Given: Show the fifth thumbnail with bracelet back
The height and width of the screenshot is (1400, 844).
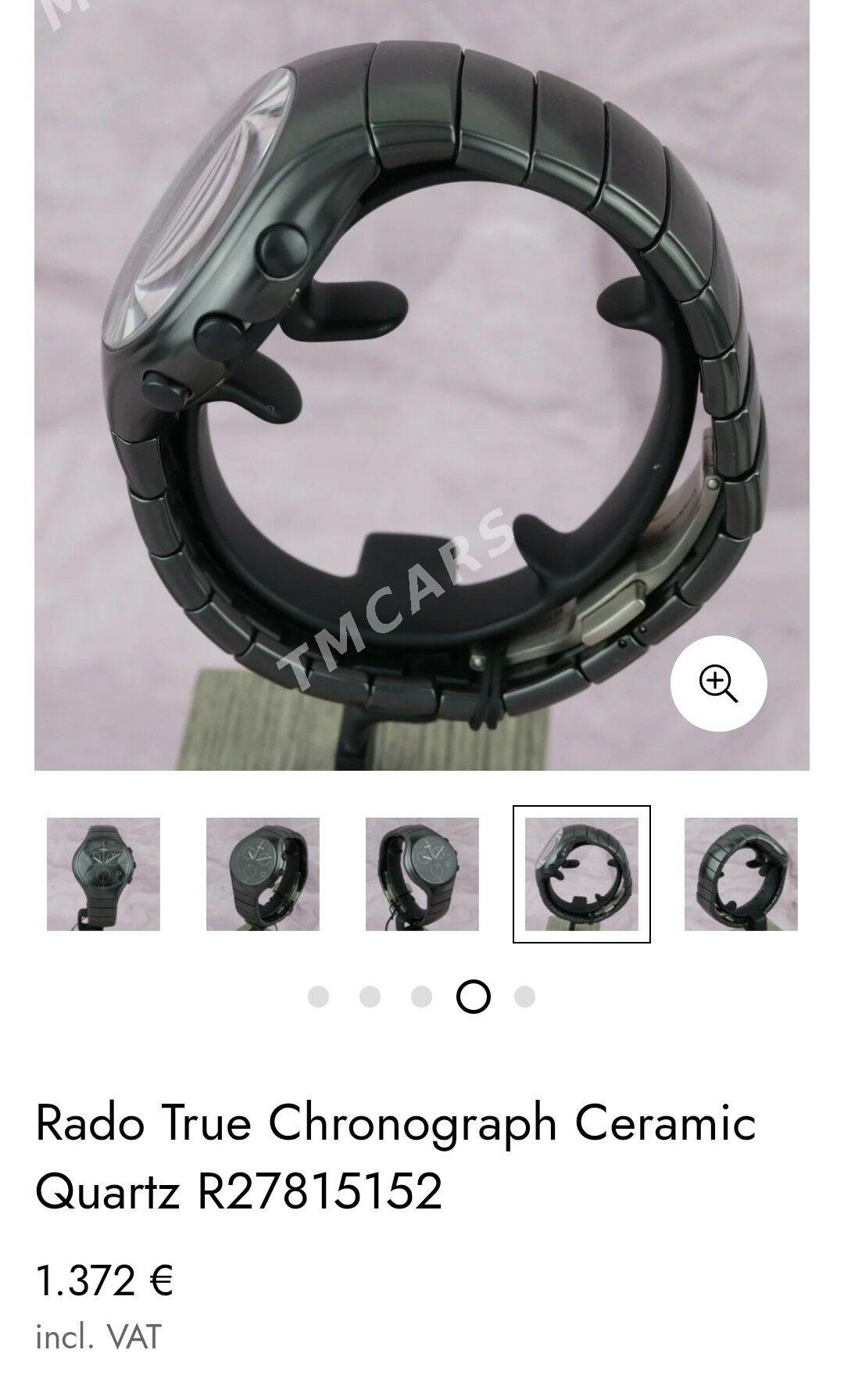Looking at the screenshot, I should [741, 874].
